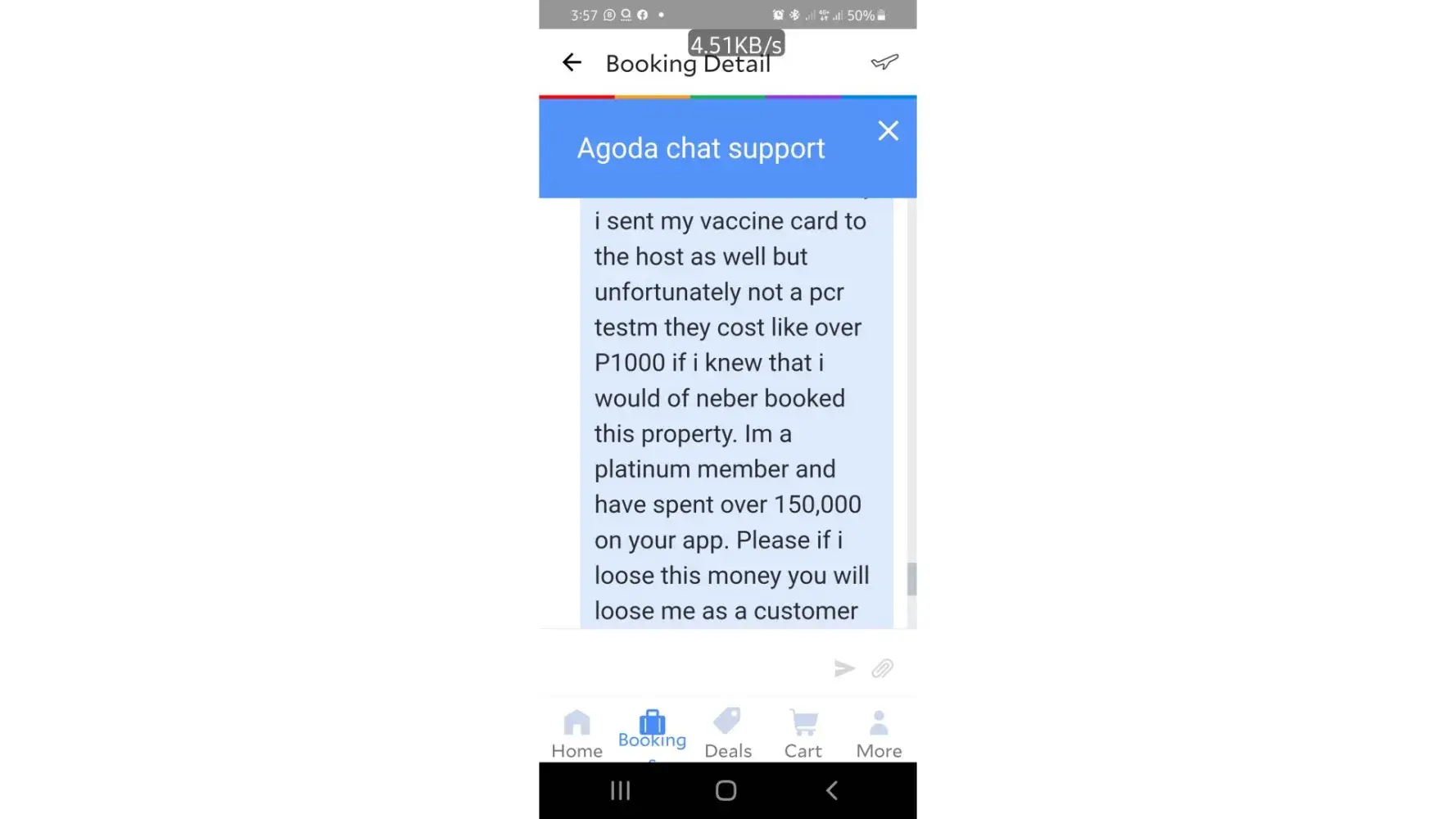Switch to the Deals tab
The height and width of the screenshot is (819, 1456).
[727, 734]
